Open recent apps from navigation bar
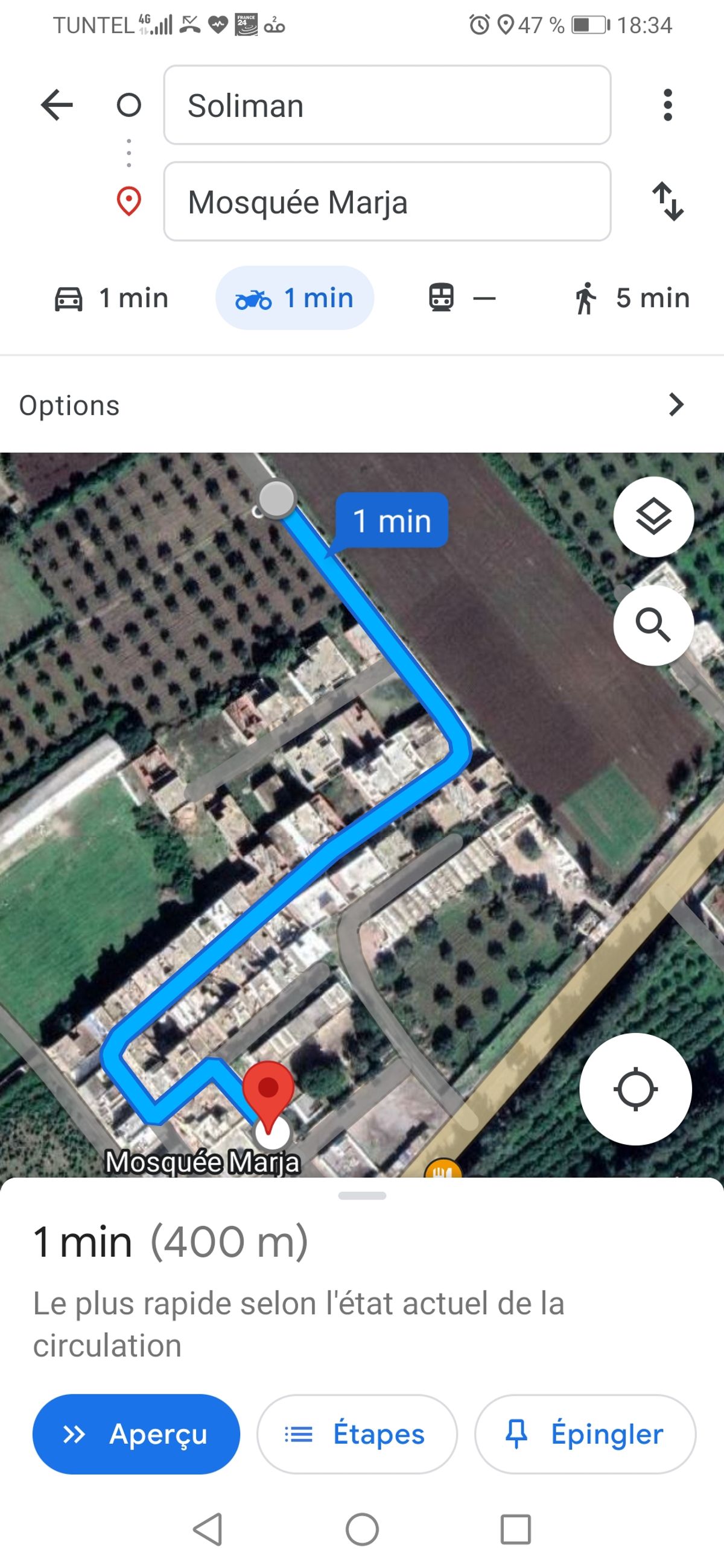 point(515,1529)
